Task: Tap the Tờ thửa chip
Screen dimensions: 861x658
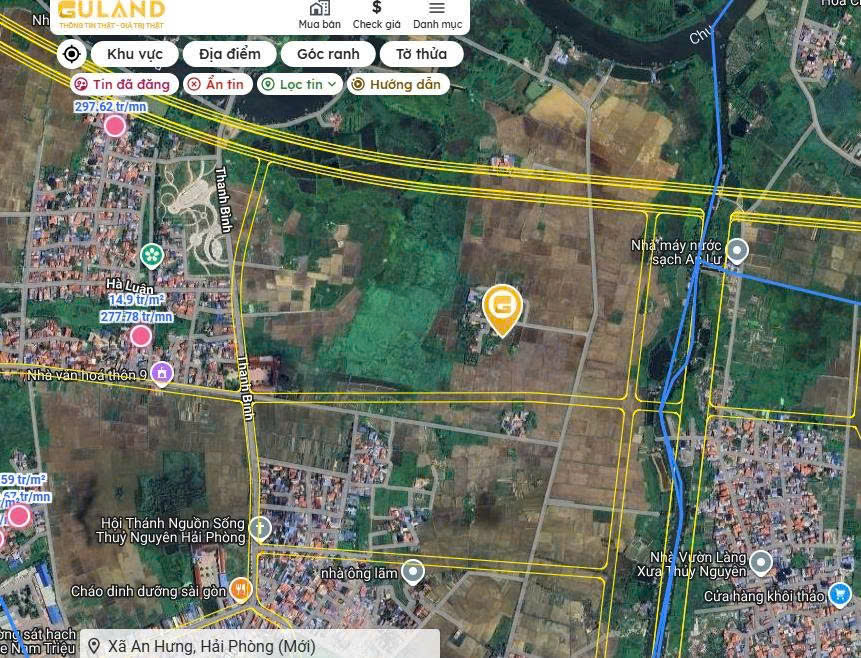Action: [x=421, y=54]
